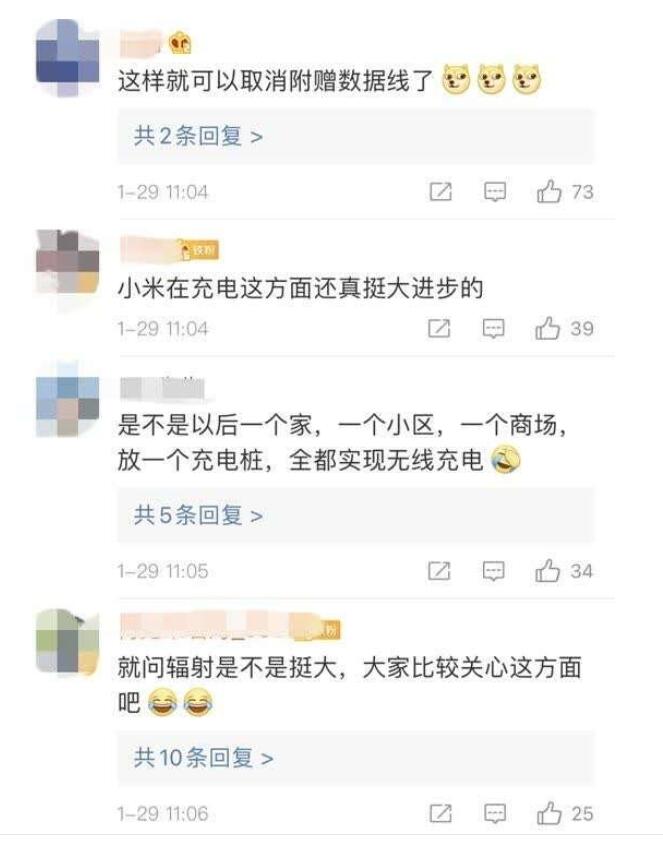The width and height of the screenshot is (663, 846).
Task: Reply to the 就问辐射 comment
Action: pos(495,814)
